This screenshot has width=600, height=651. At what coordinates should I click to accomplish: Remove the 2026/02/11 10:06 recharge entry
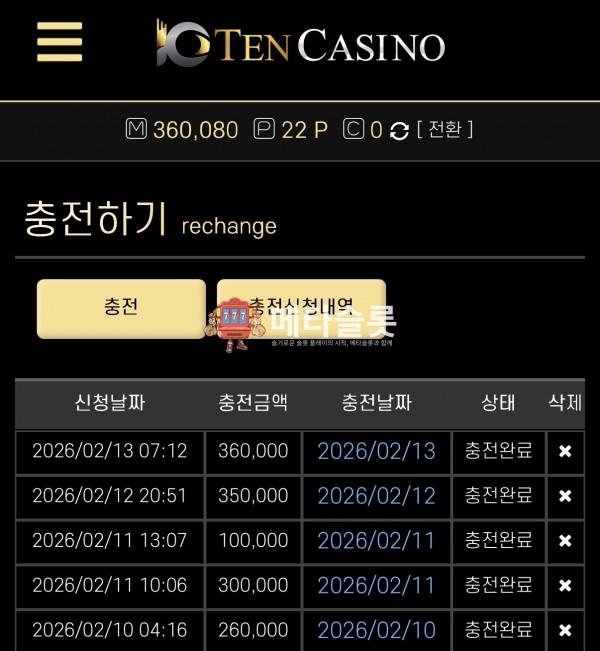point(565,586)
